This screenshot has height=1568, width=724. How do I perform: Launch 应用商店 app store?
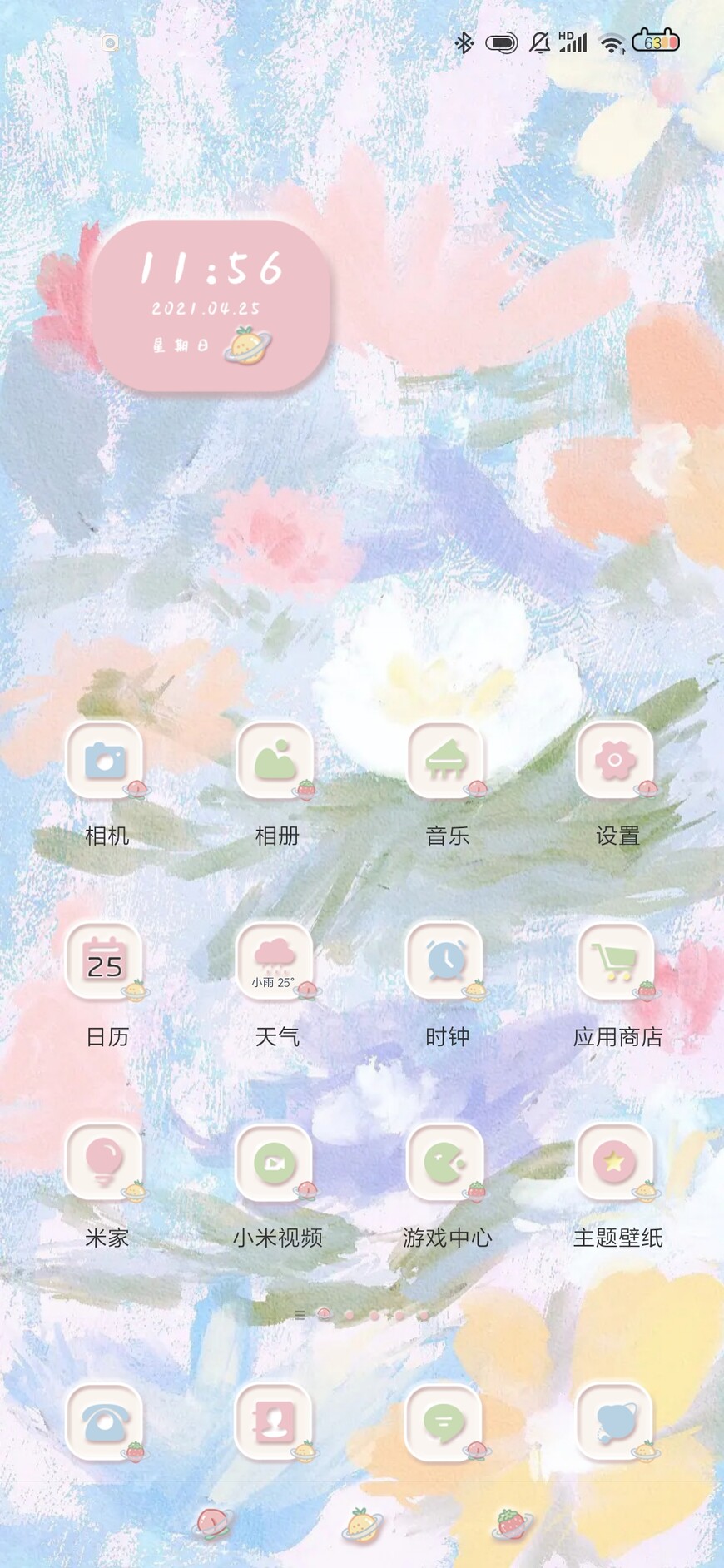coord(616,961)
